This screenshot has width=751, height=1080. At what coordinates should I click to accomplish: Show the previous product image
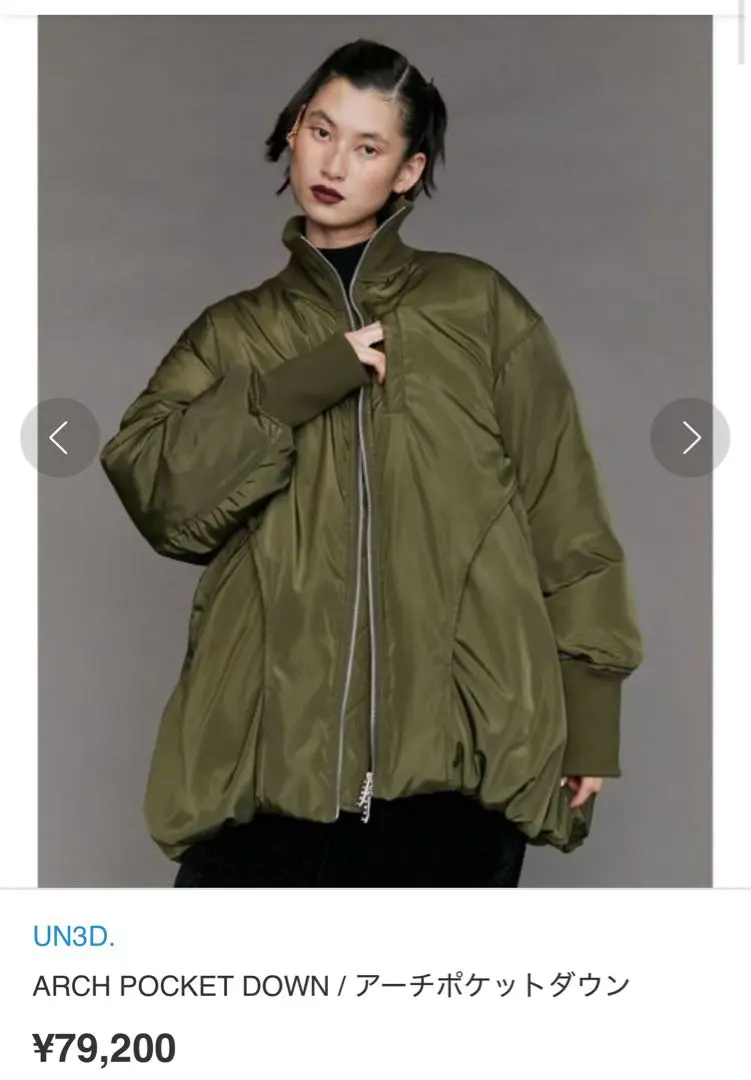60,438
